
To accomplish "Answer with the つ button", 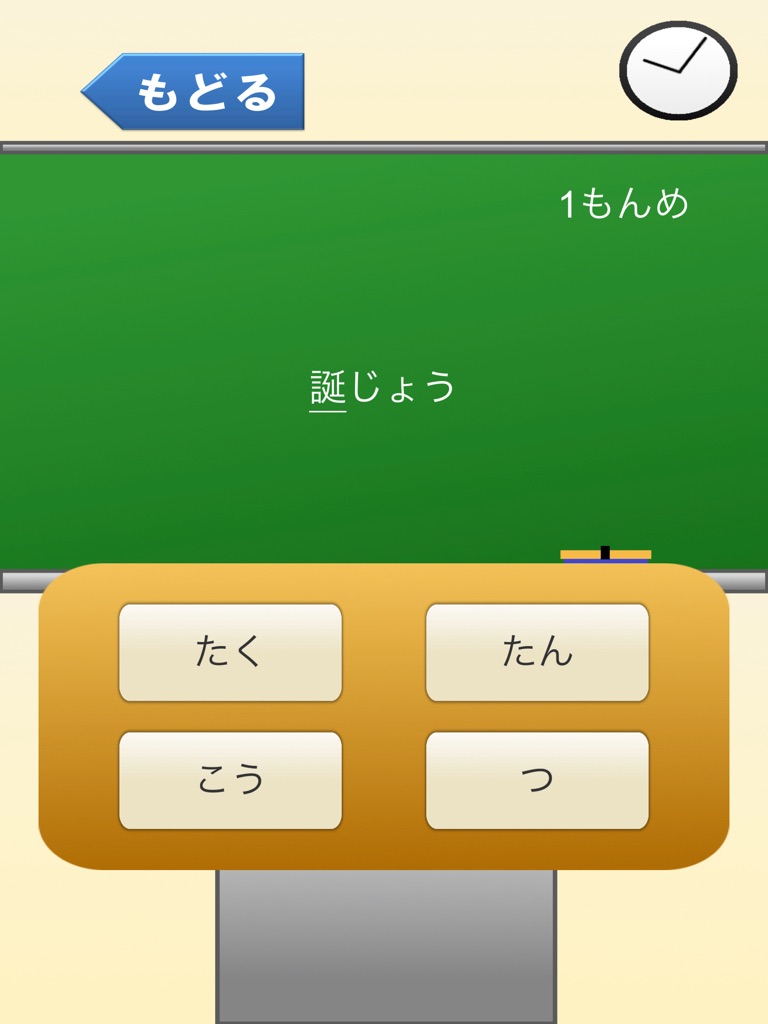I will pos(537,780).
